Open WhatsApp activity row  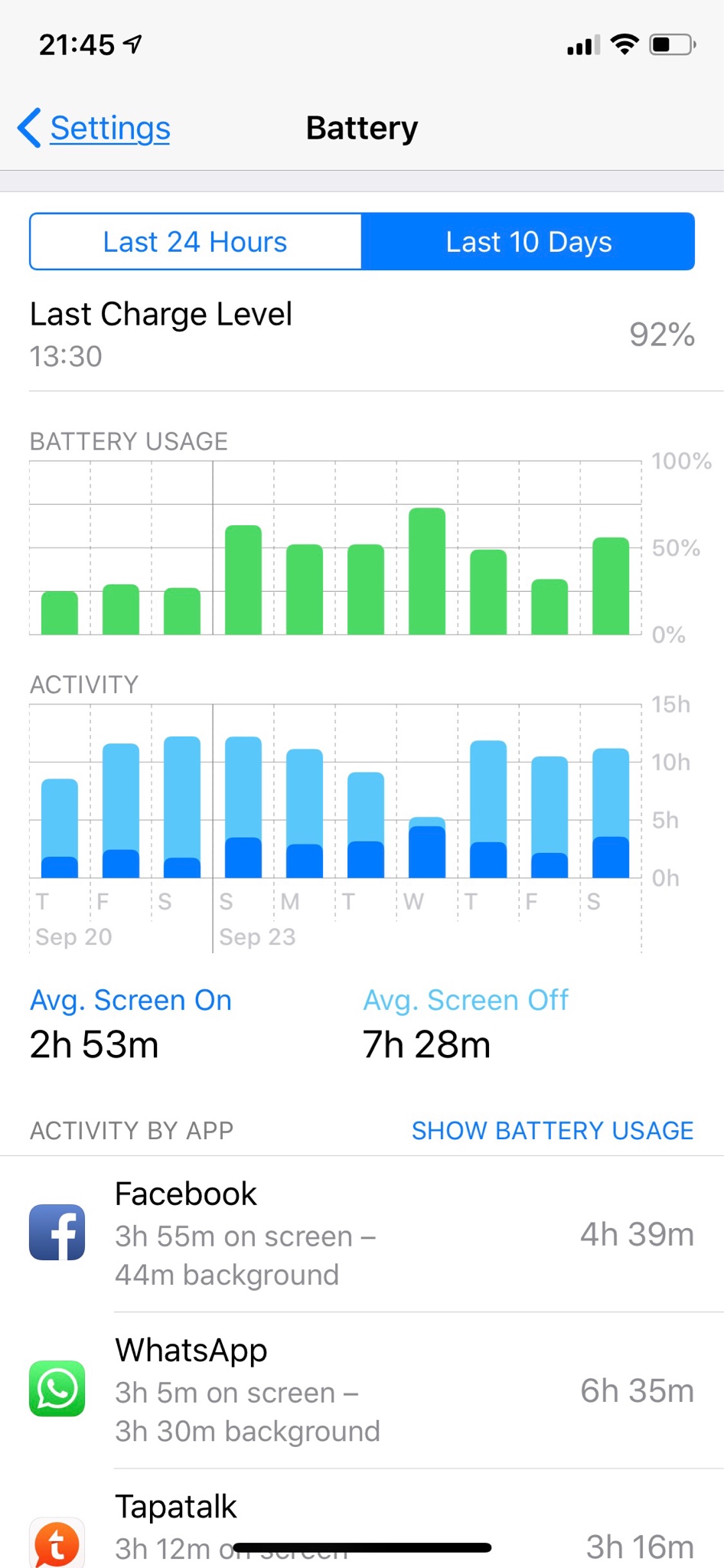tap(362, 1390)
